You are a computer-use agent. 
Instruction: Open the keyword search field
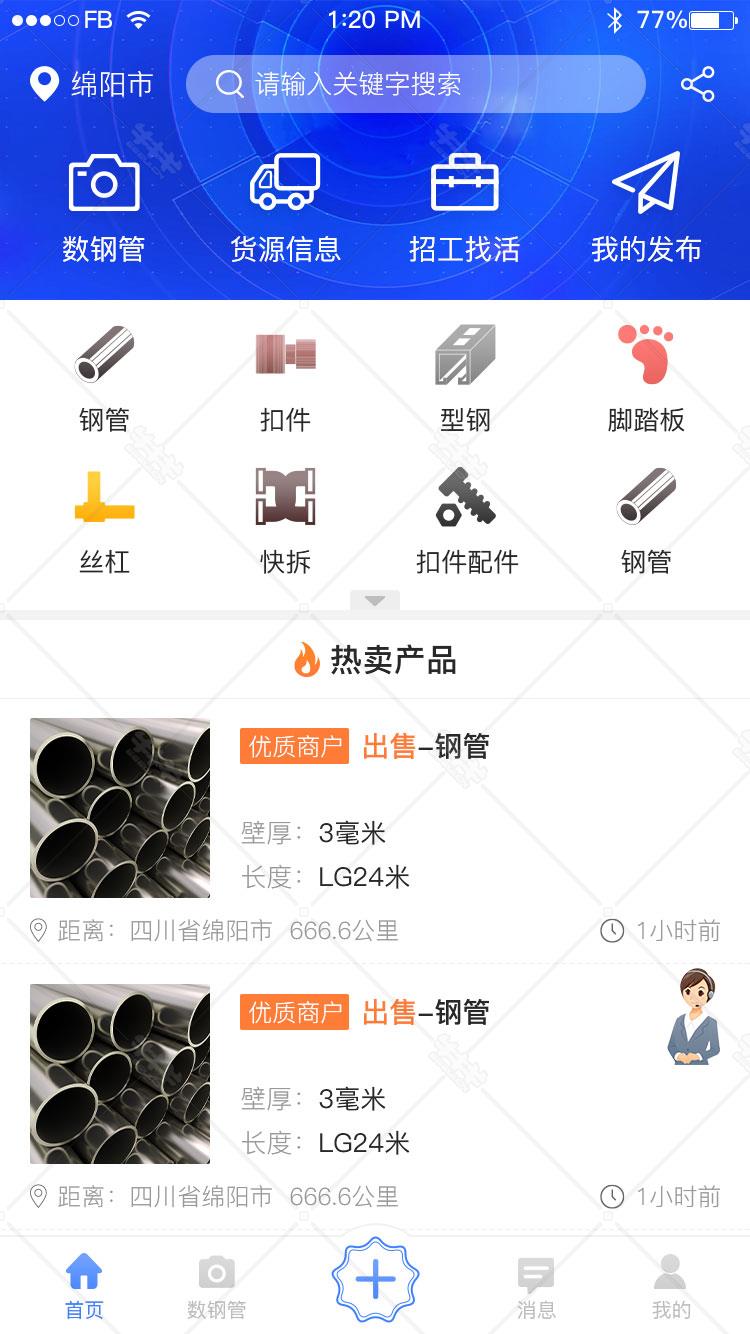415,84
